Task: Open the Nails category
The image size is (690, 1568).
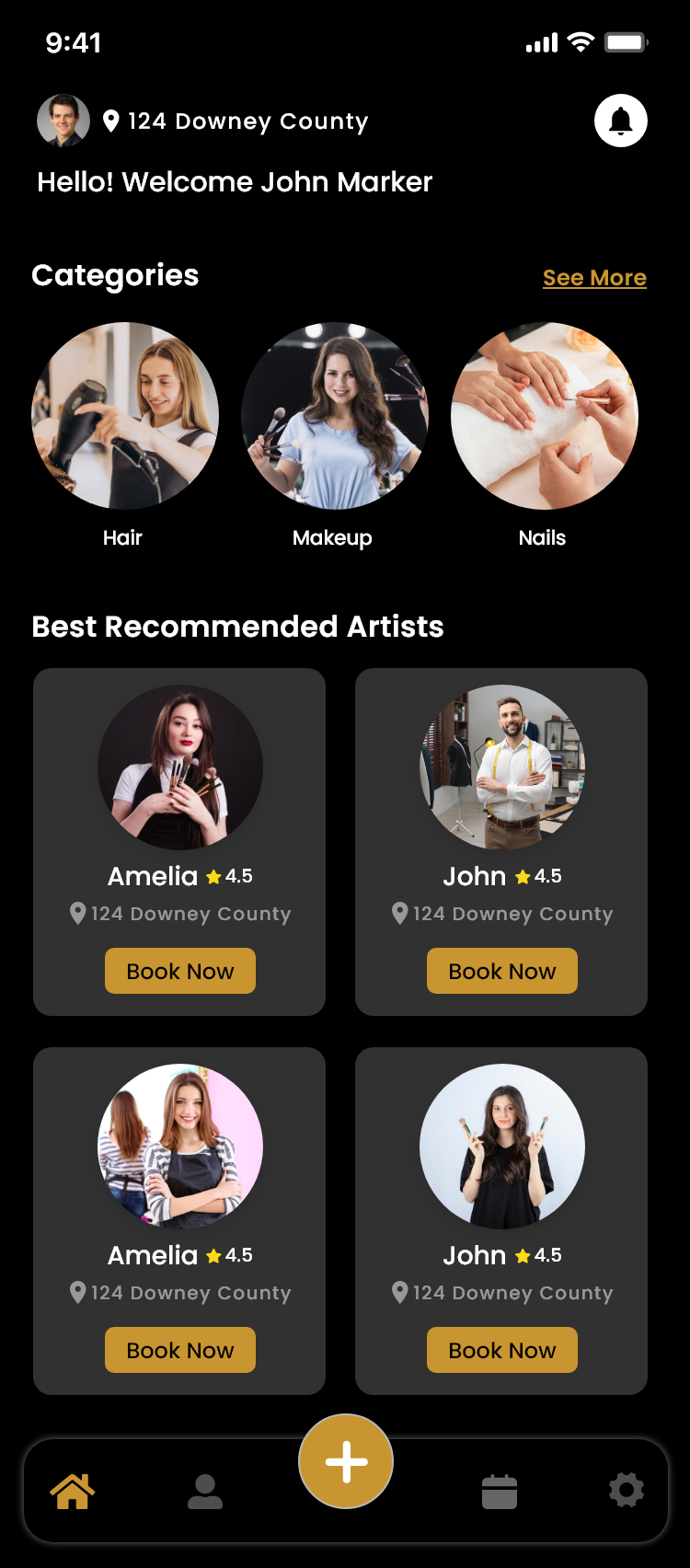Action: [x=545, y=416]
